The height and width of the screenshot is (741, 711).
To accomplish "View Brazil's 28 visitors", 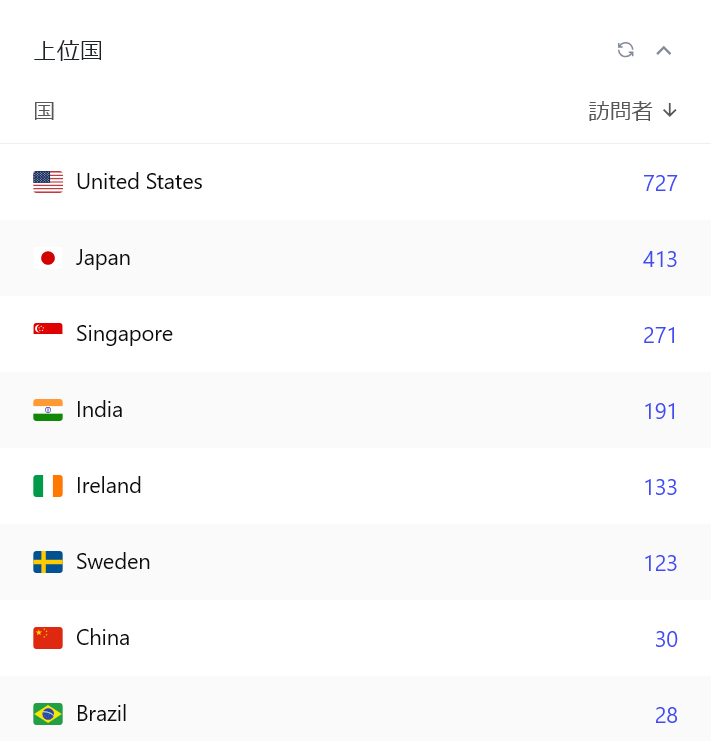I will [x=666, y=715].
